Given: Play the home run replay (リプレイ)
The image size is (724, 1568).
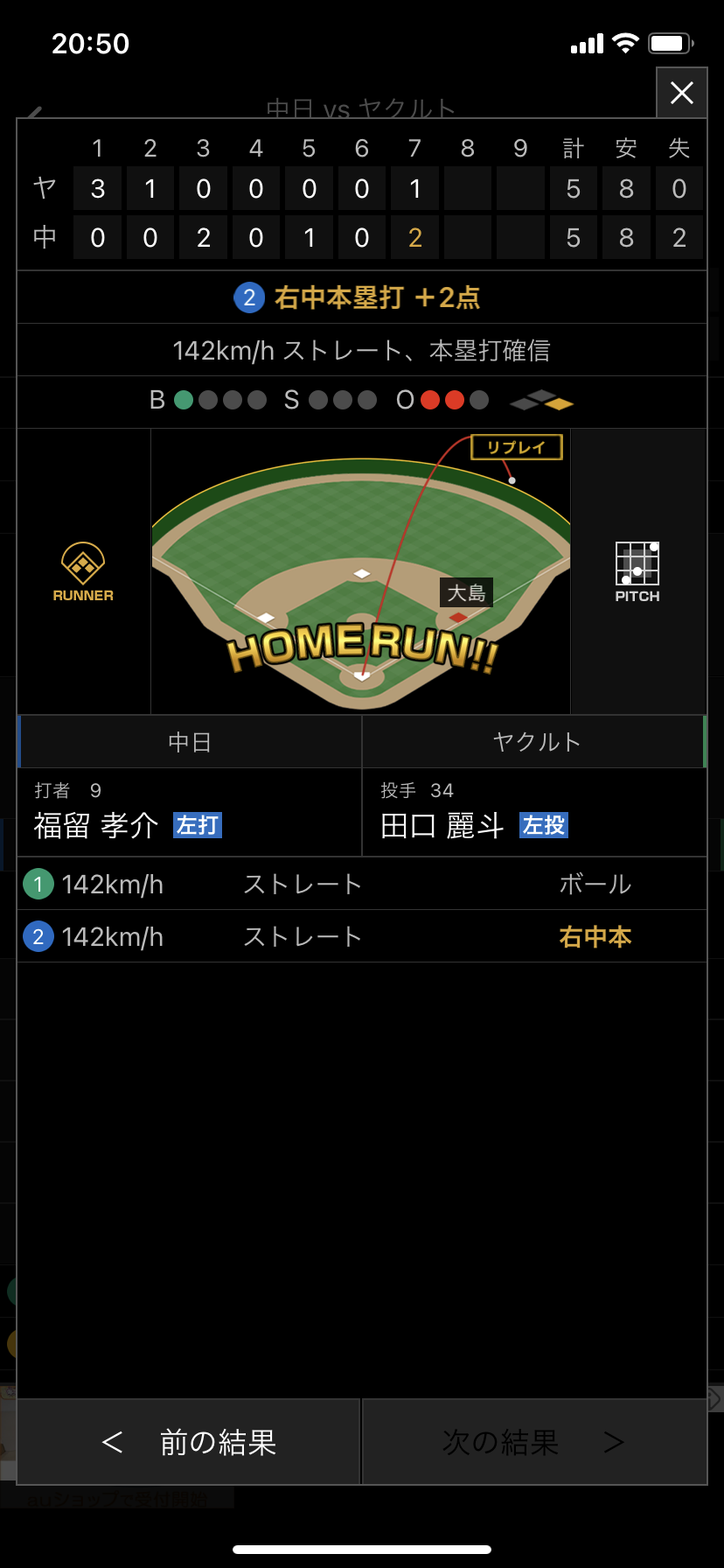Looking at the screenshot, I should pyautogui.click(x=516, y=447).
